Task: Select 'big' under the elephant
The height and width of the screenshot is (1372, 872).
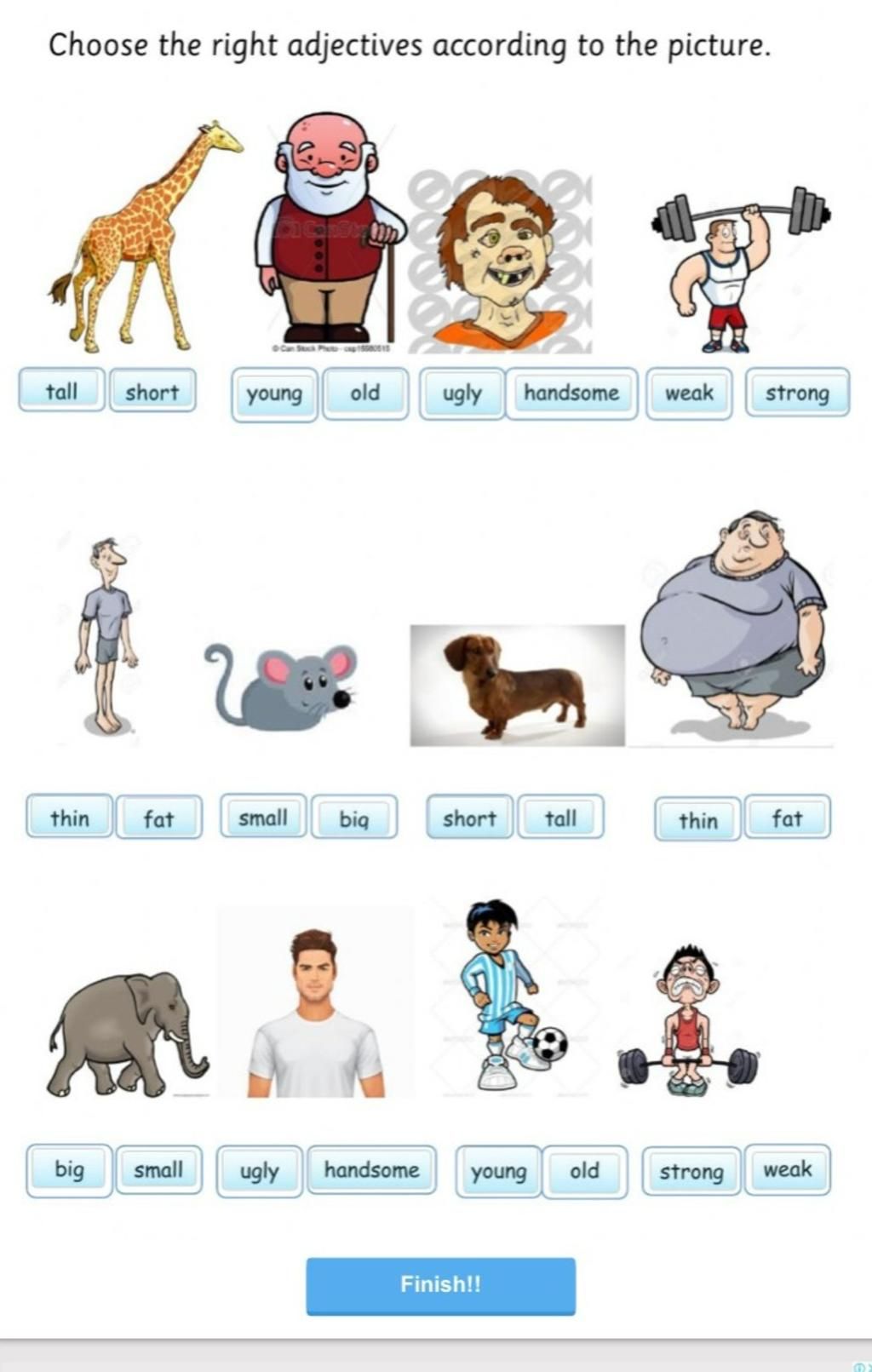Action: pyautogui.click(x=70, y=1169)
